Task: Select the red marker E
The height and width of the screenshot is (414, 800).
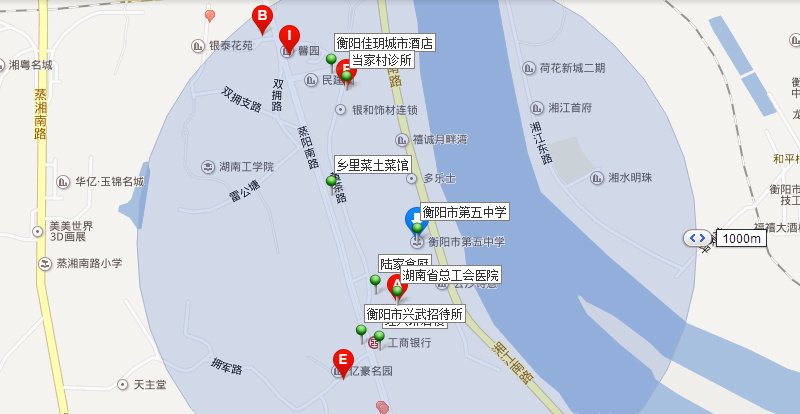Action: (343, 360)
